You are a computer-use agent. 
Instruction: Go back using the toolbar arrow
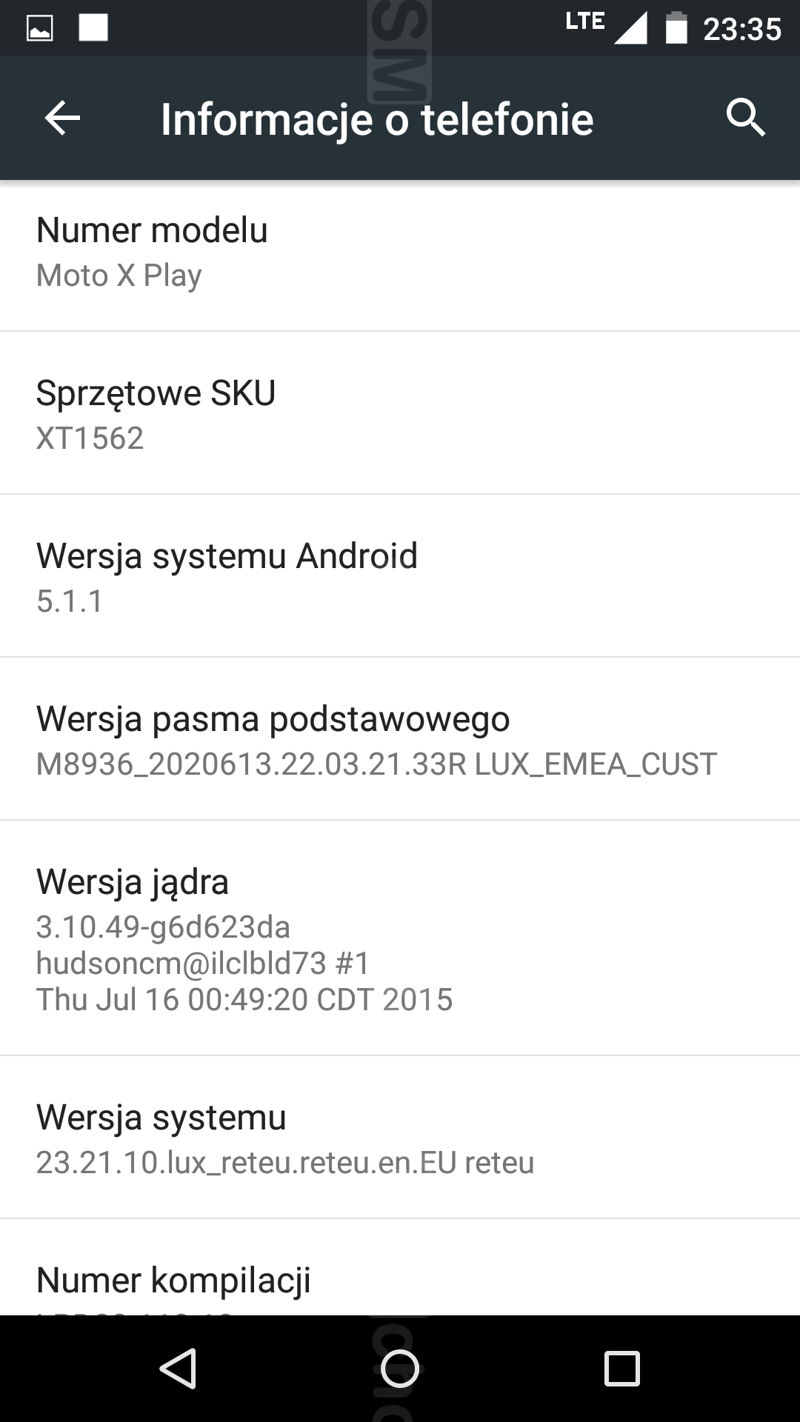coord(62,118)
